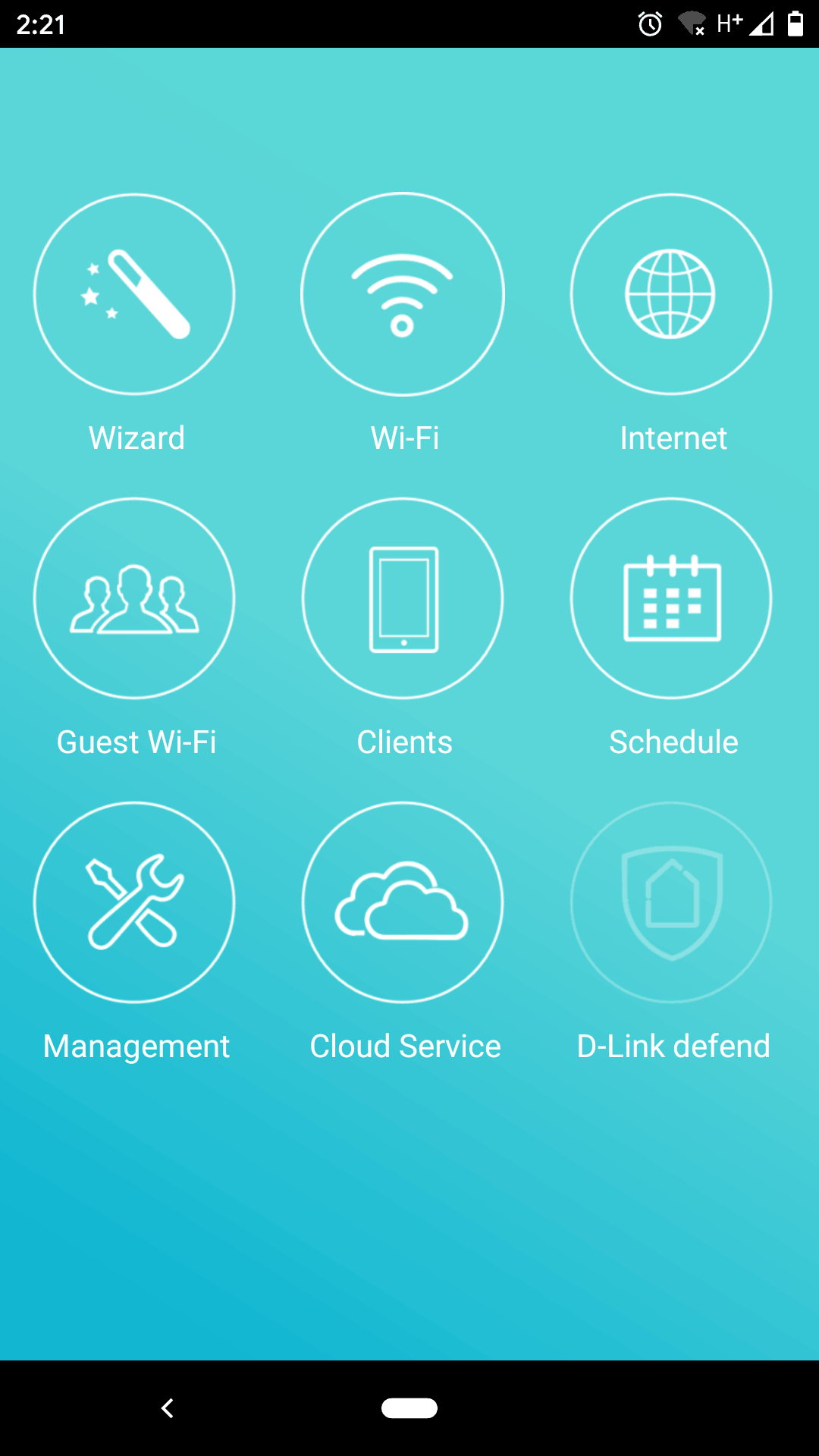This screenshot has width=819, height=1456.
Task: Open Cloud Service
Action: pos(403,902)
